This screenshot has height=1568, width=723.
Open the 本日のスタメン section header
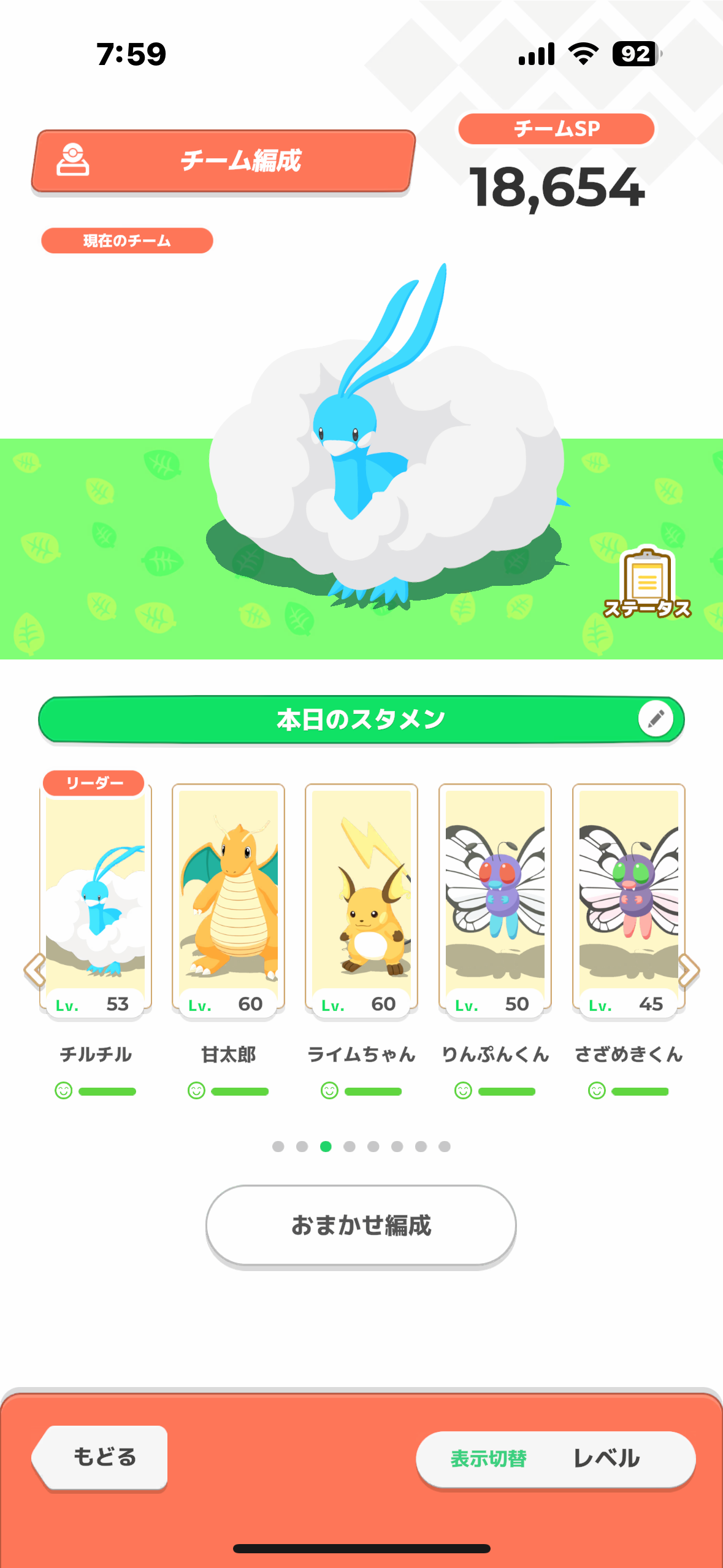(362, 719)
